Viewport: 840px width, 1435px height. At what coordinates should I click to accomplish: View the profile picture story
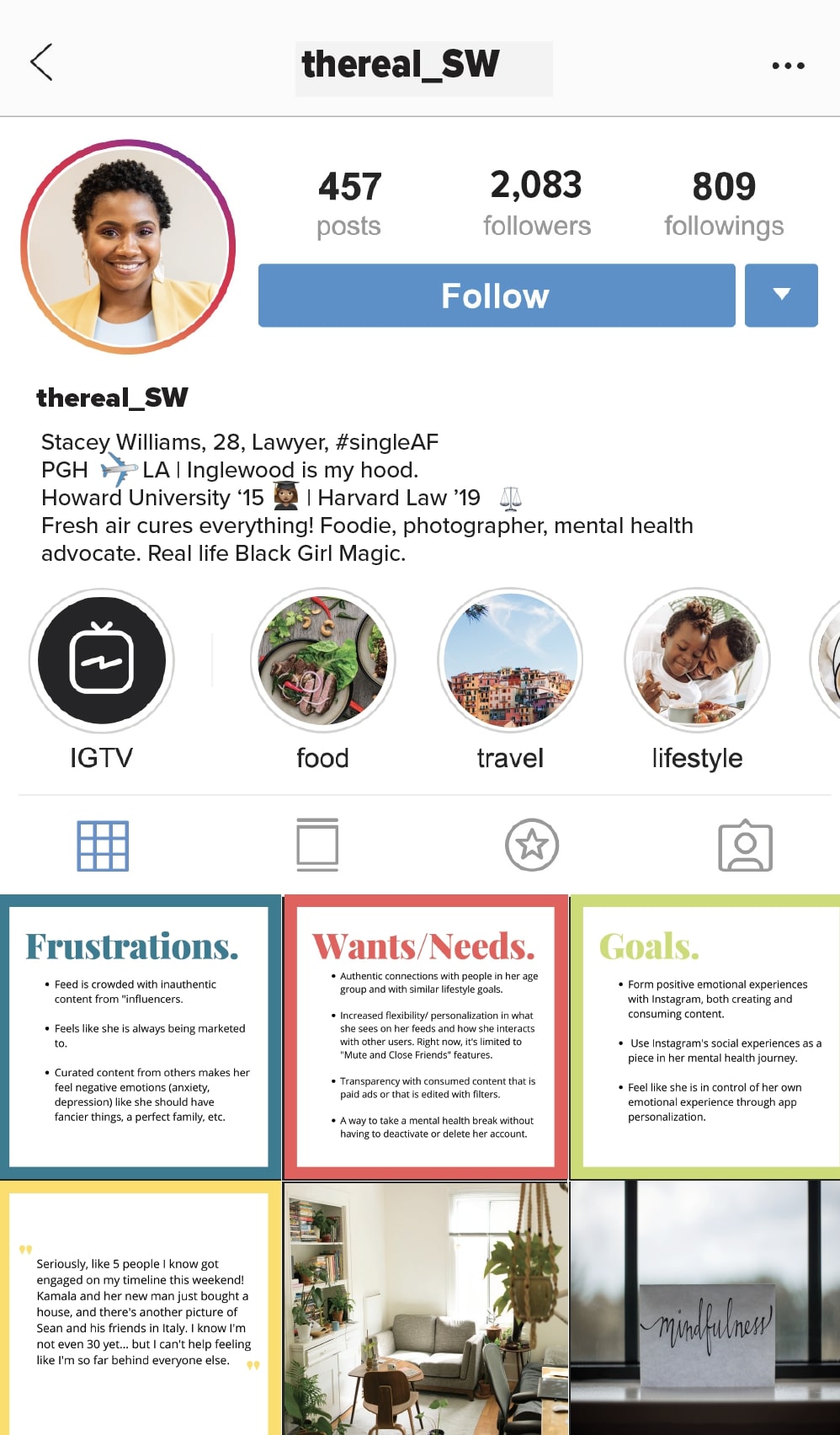click(x=128, y=247)
